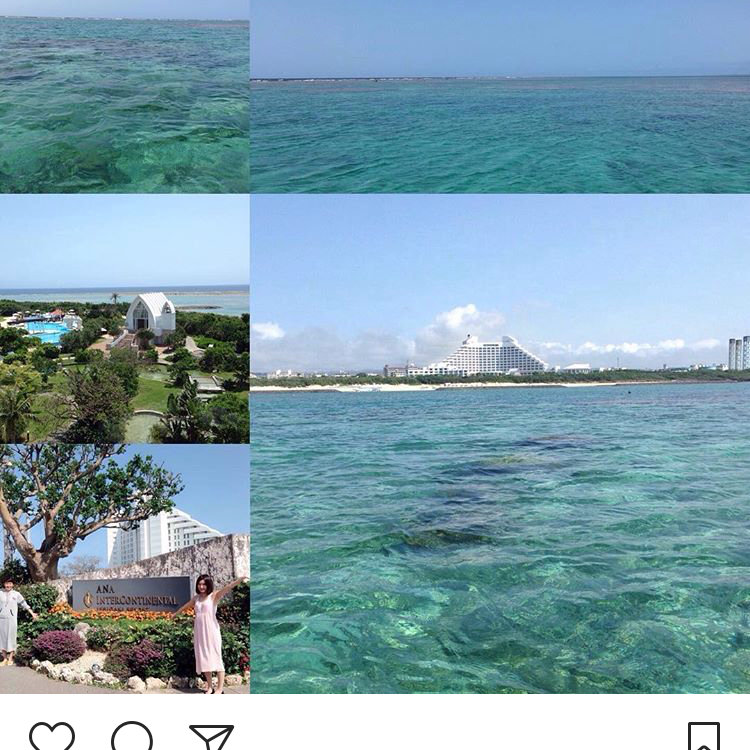
Task: Share this post via the paper plane icon
Action: 211,738
